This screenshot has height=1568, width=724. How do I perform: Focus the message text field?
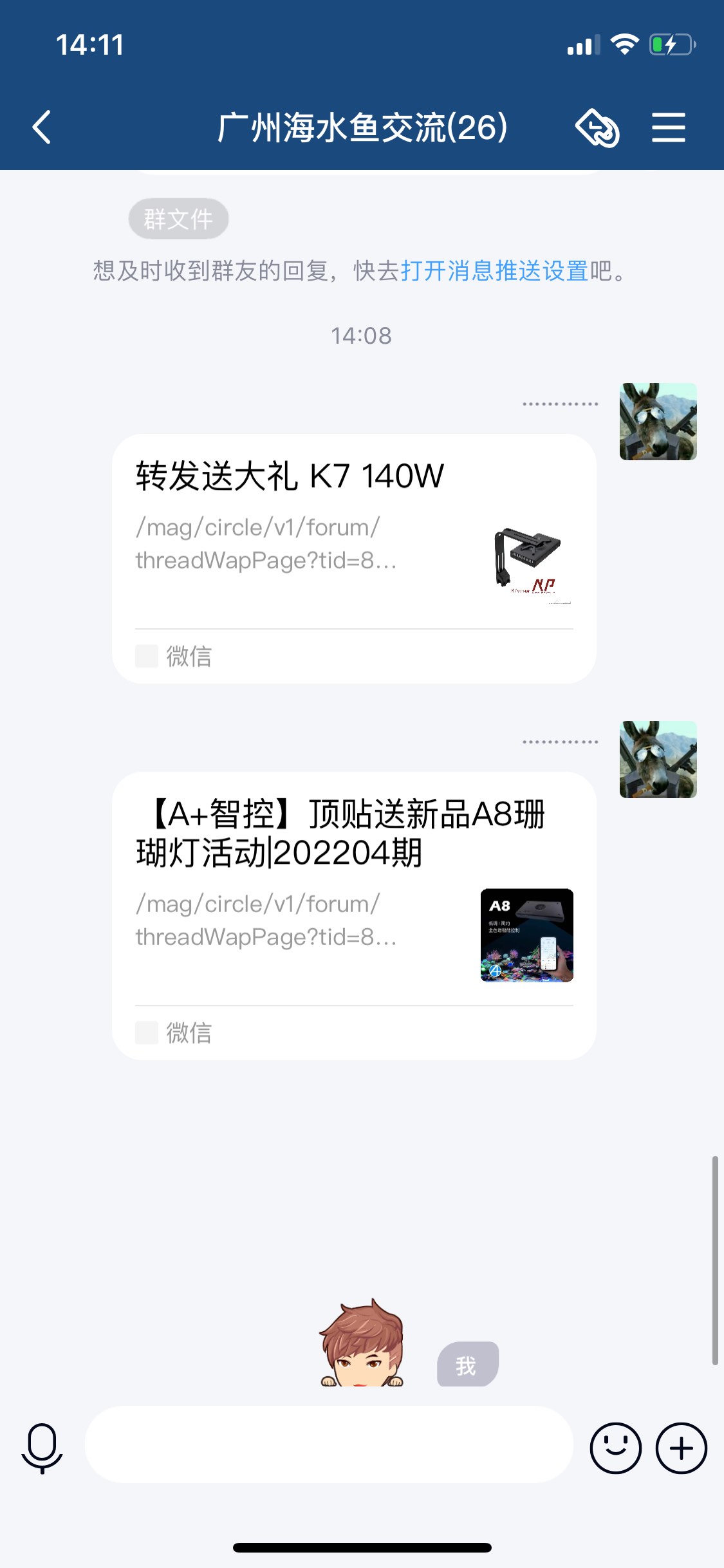328,1445
